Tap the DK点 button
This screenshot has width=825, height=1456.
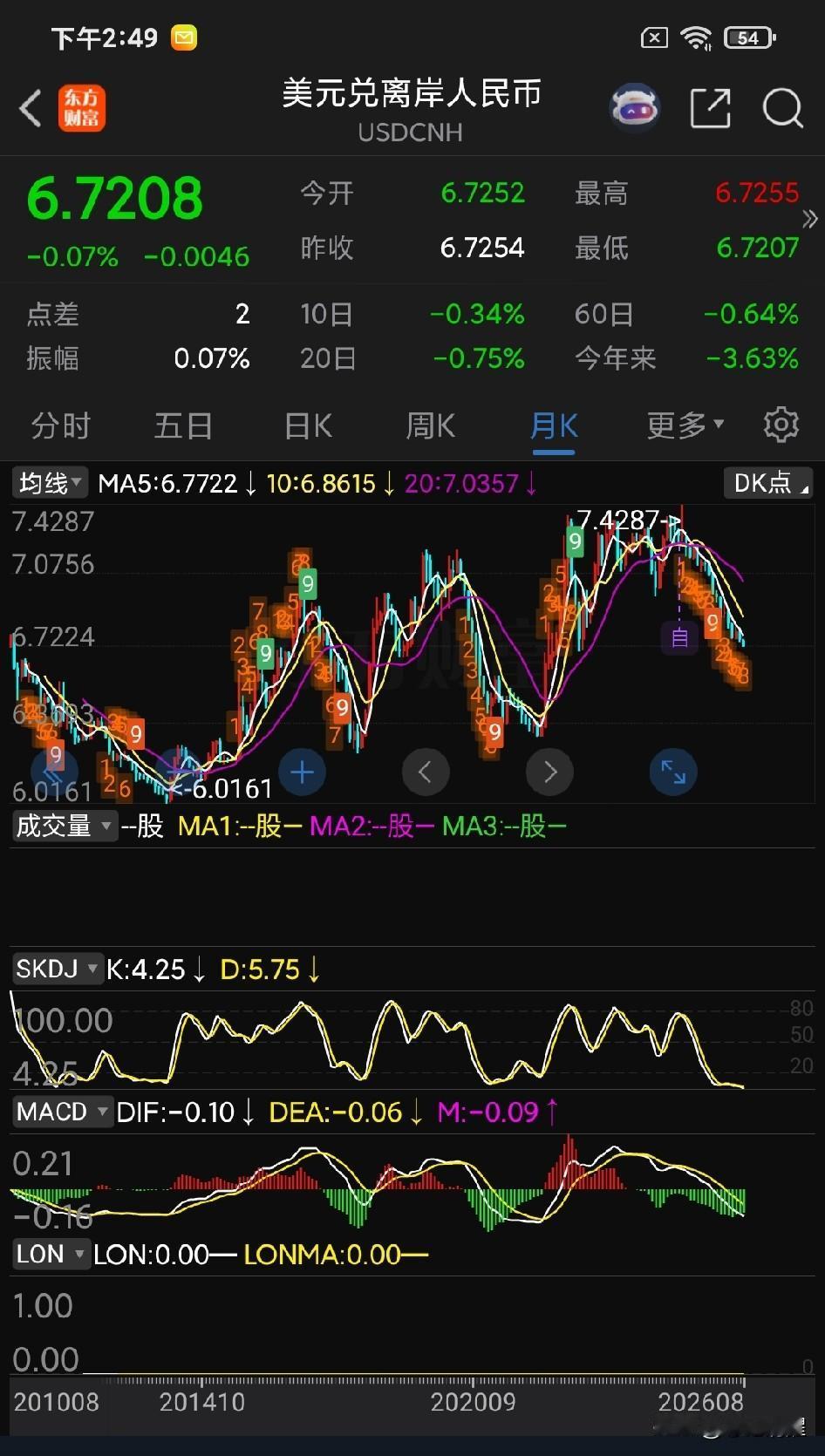(x=768, y=483)
